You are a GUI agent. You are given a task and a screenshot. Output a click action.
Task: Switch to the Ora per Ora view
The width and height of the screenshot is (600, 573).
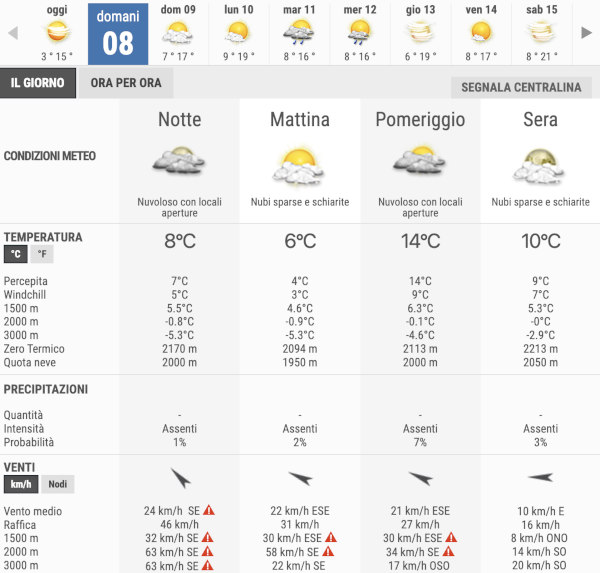pos(126,83)
